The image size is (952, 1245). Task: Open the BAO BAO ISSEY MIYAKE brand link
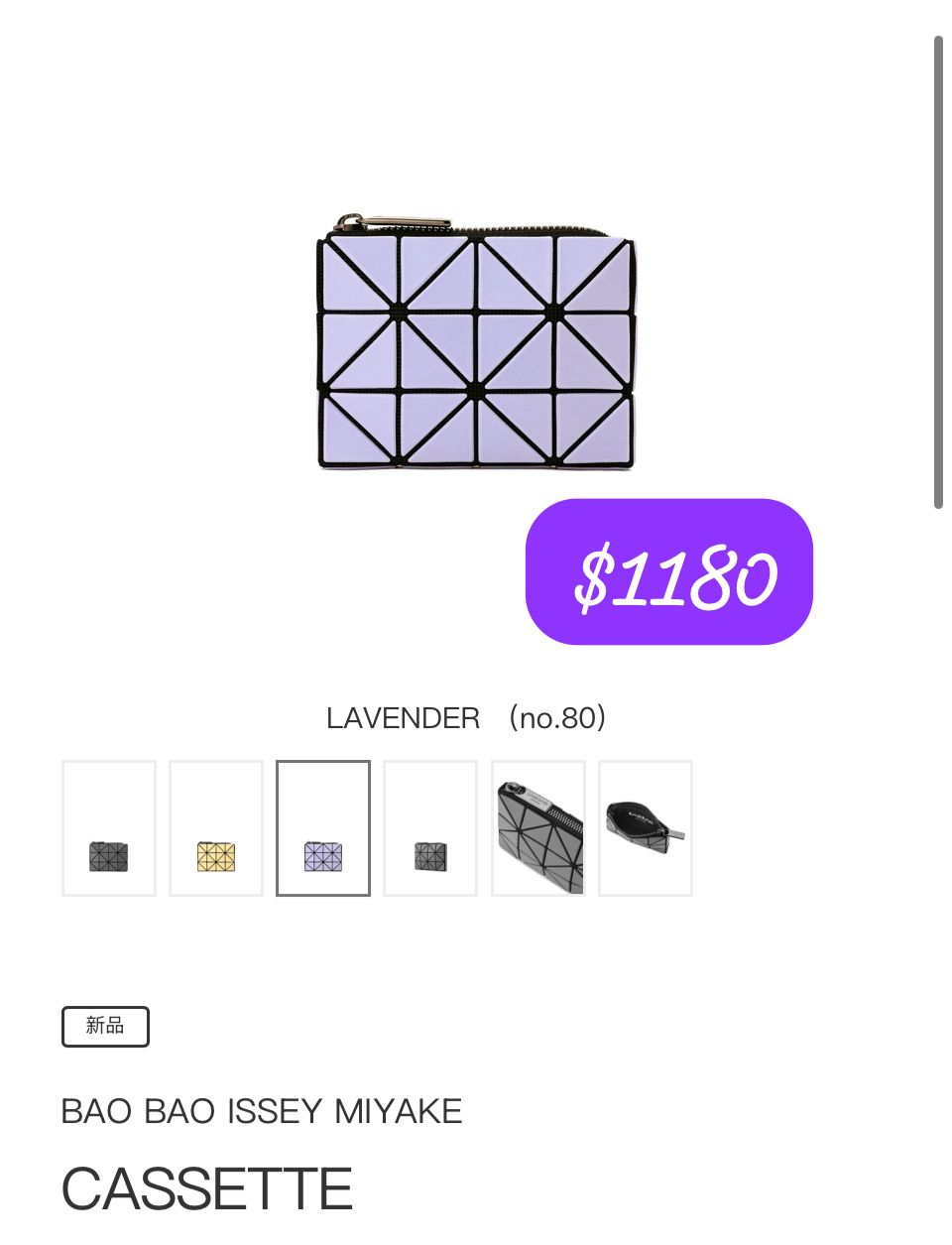tap(262, 1111)
